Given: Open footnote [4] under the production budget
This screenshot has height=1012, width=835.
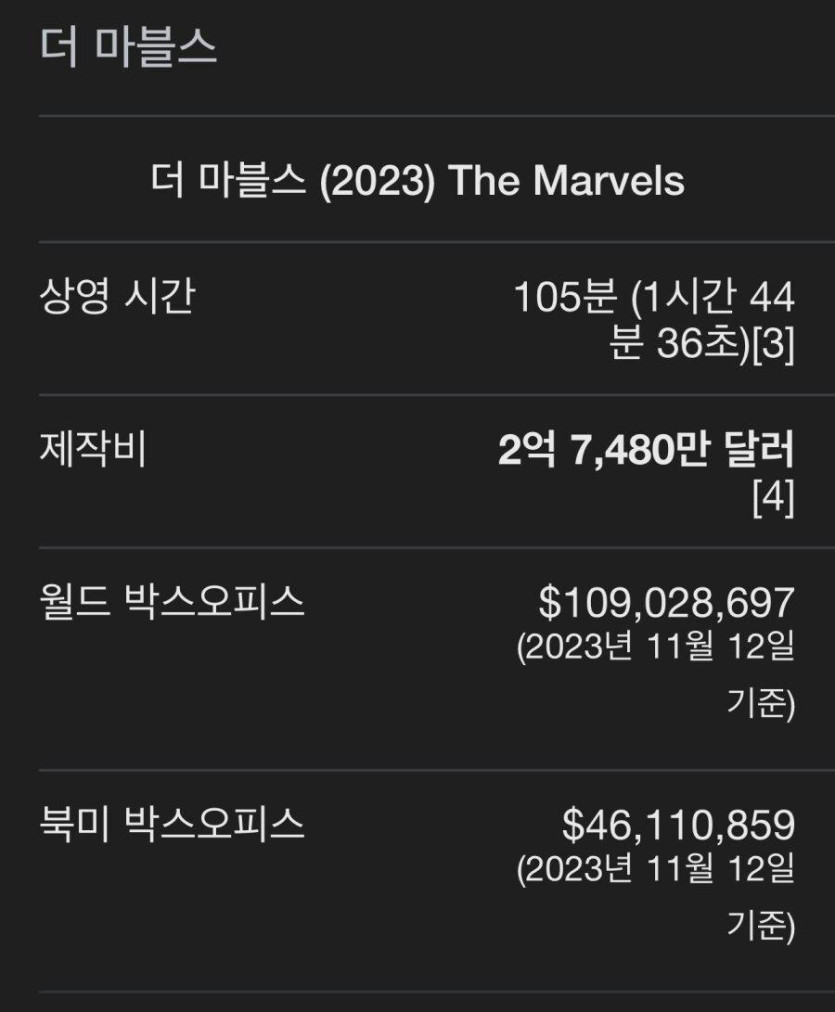Looking at the screenshot, I should 773,499.
